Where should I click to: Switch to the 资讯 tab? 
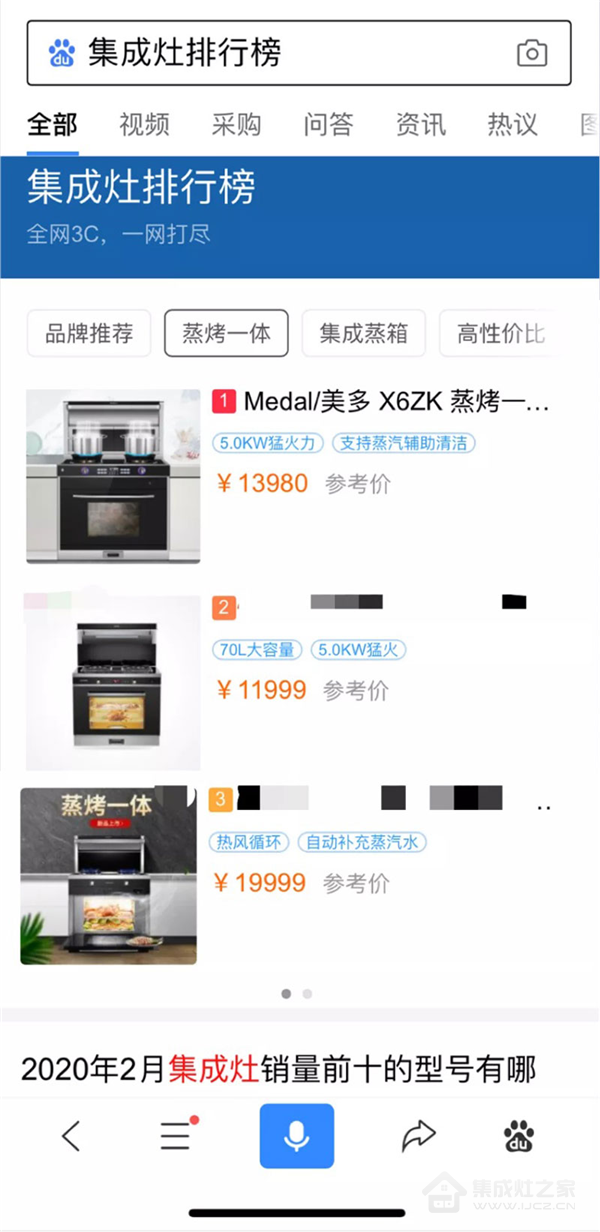pyautogui.click(x=420, y=125)
